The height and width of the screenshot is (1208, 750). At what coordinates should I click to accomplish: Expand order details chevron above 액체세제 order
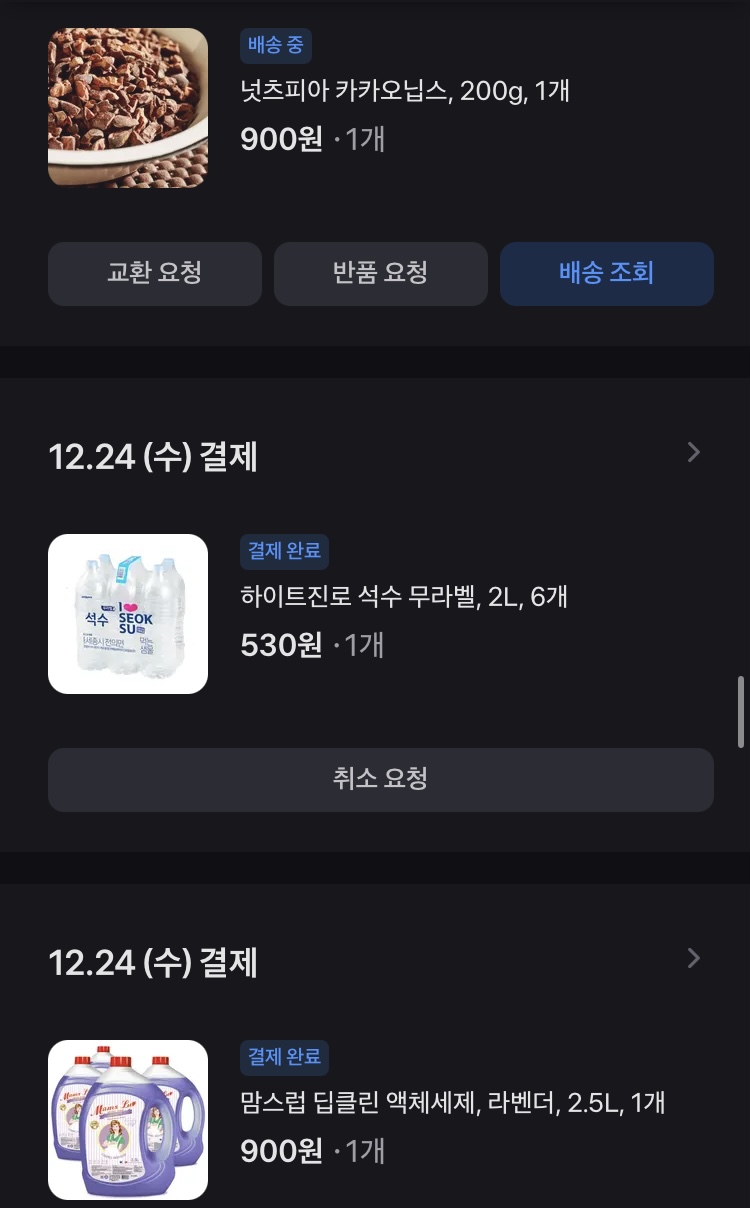tap(694, 959)
